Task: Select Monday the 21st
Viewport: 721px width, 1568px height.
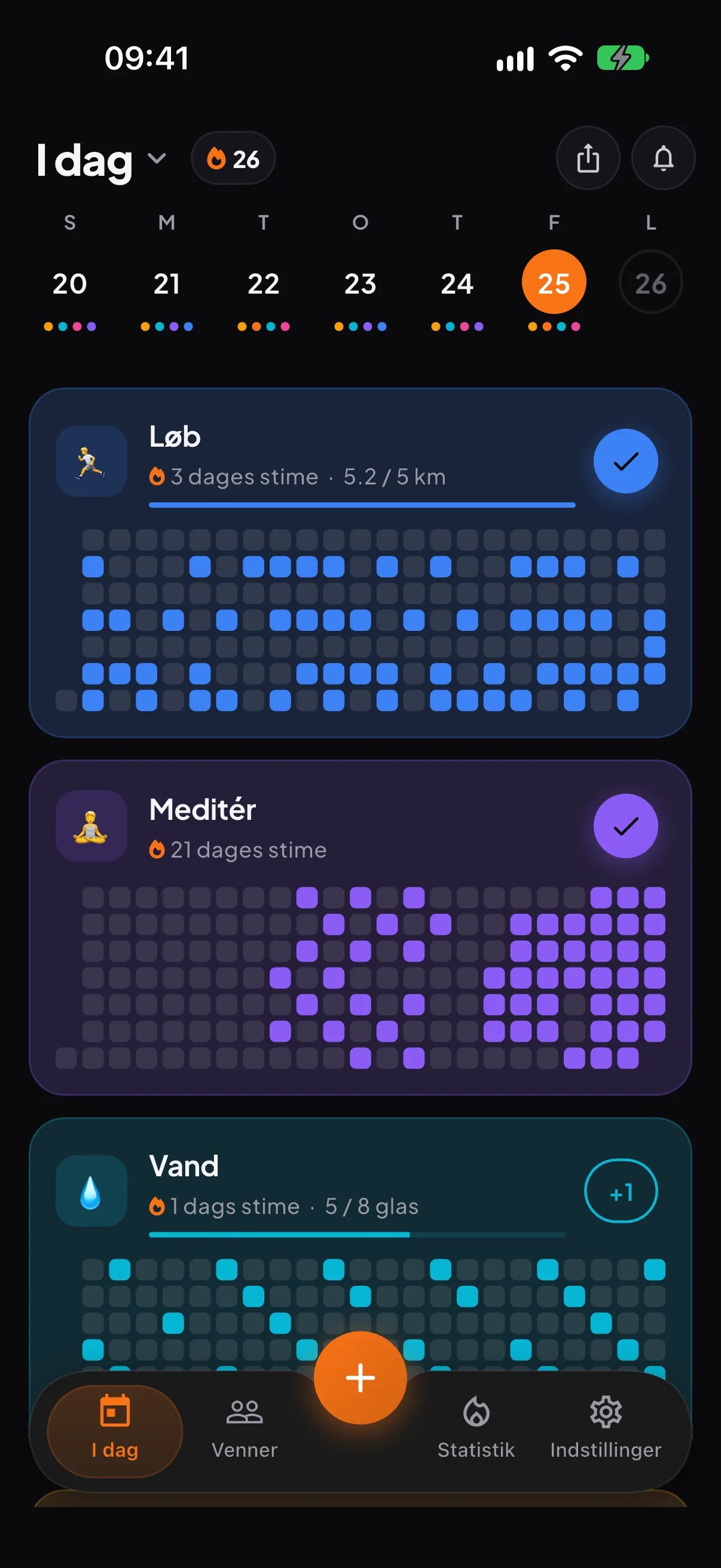Action: [x=167, y=283]
